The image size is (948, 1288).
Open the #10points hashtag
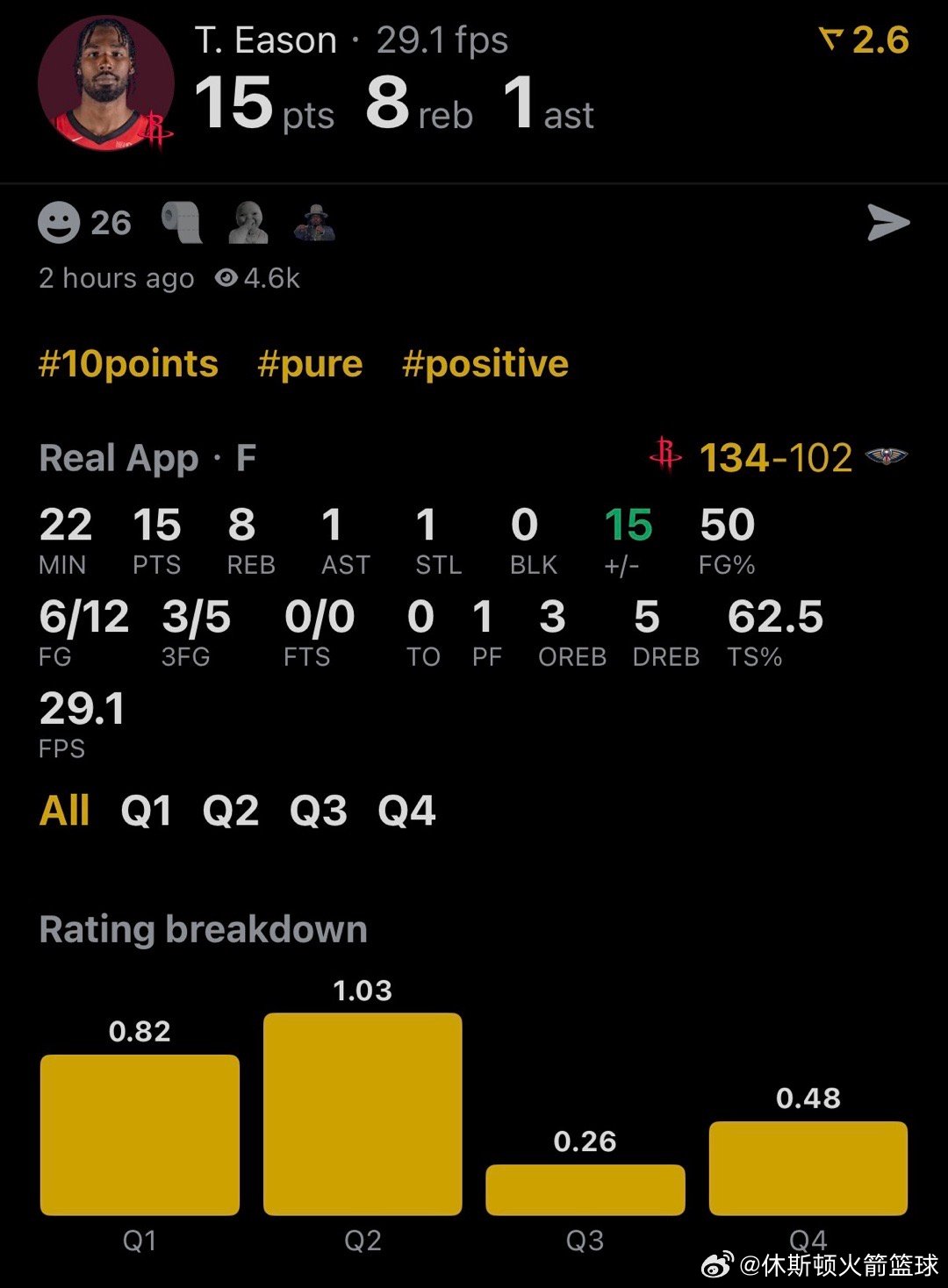point(128,363)
